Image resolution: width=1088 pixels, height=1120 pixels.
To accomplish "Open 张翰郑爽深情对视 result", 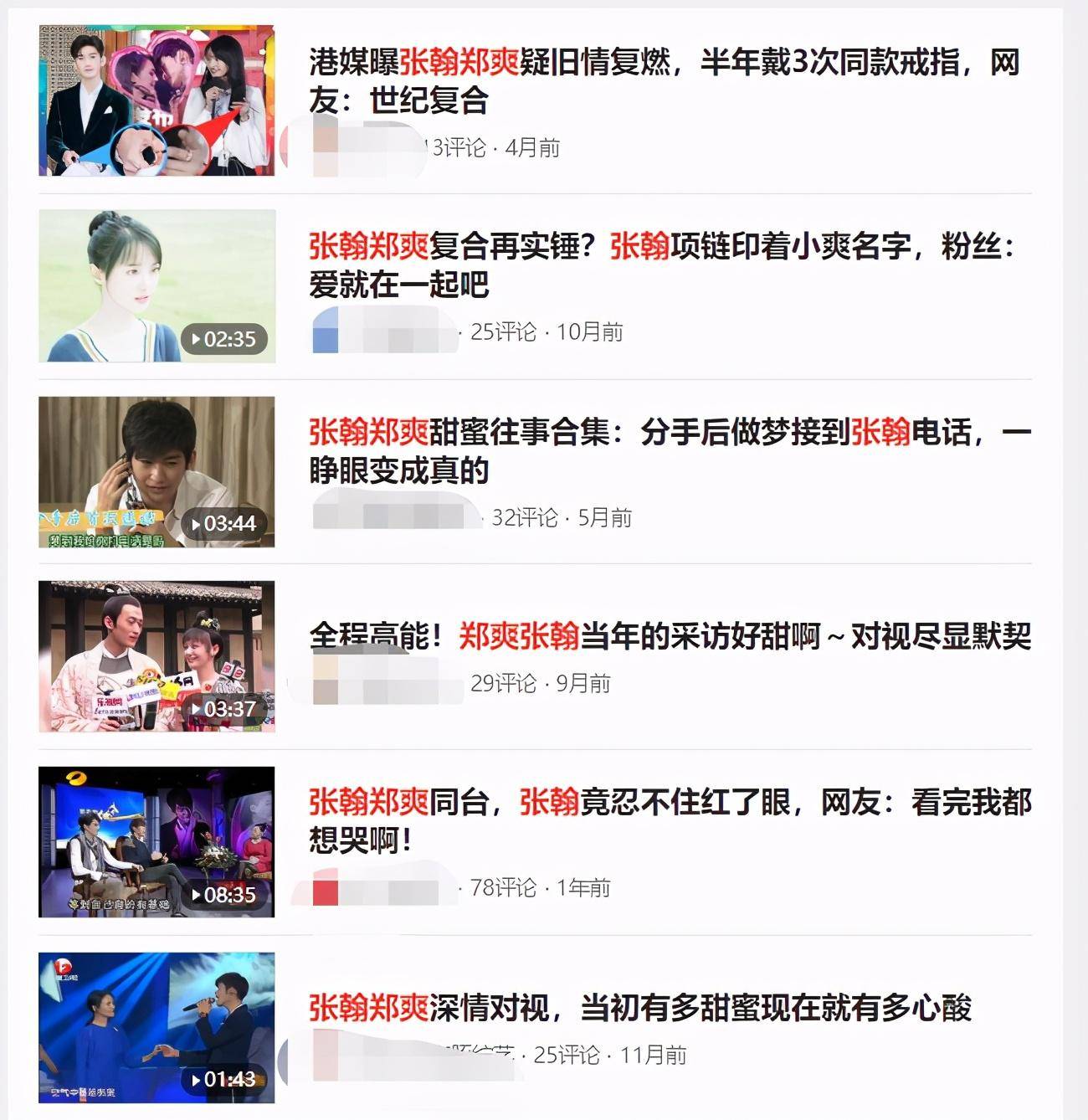I will tap(639, 1008).
